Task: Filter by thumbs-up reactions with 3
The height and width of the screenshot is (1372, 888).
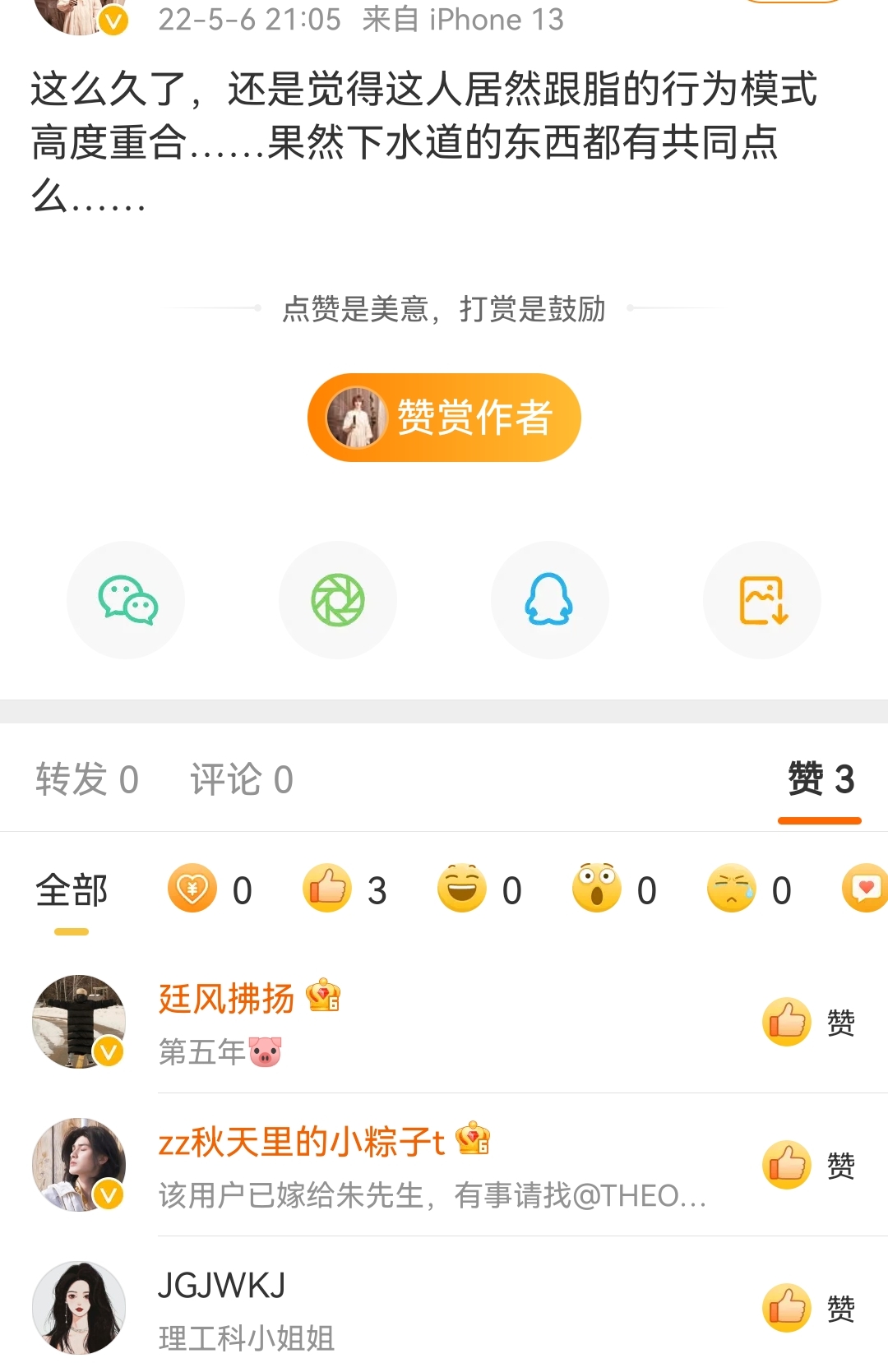Action: click(x=345, y=889)
